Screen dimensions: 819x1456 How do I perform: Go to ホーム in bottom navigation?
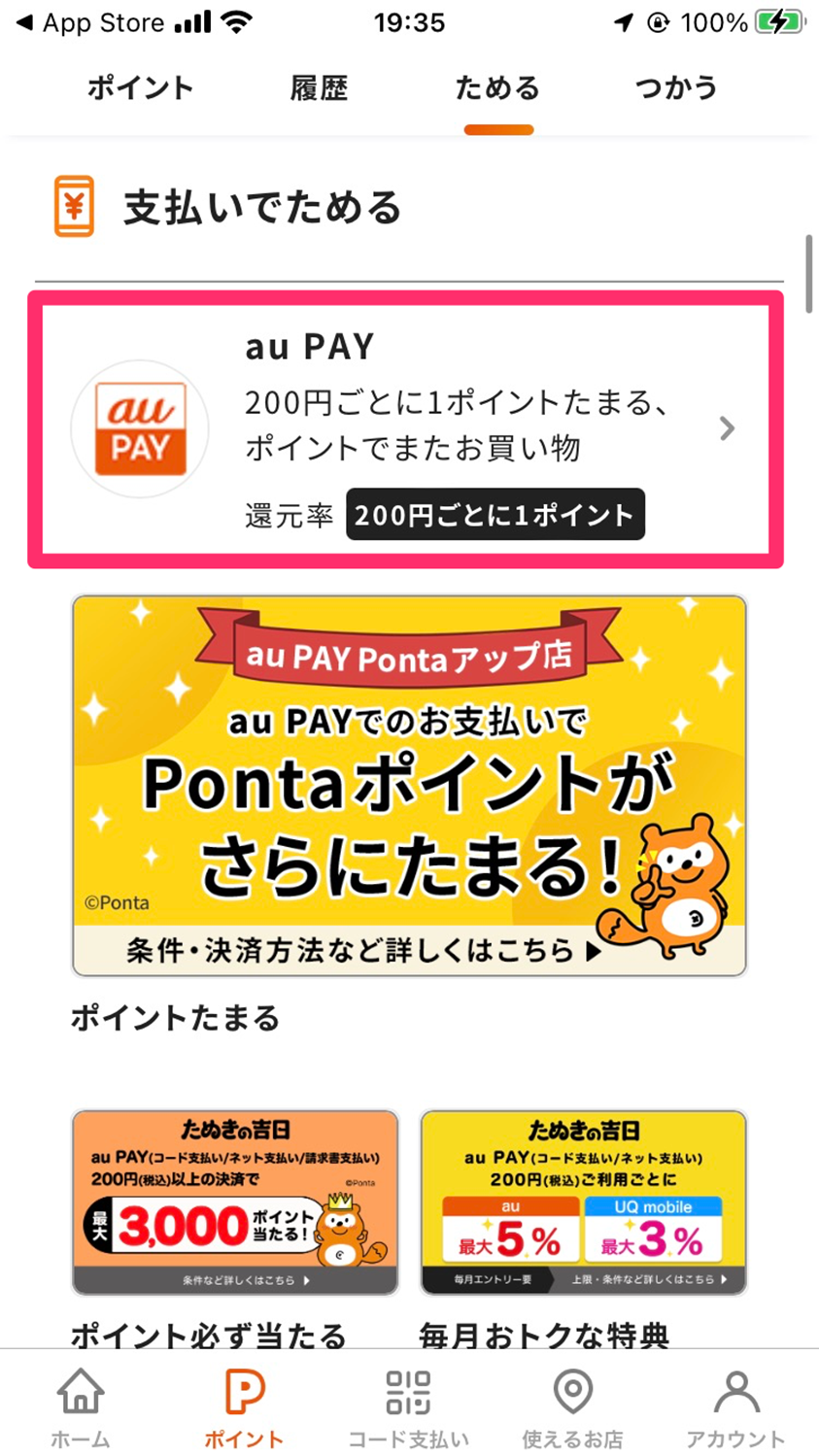coord(81,1406)
